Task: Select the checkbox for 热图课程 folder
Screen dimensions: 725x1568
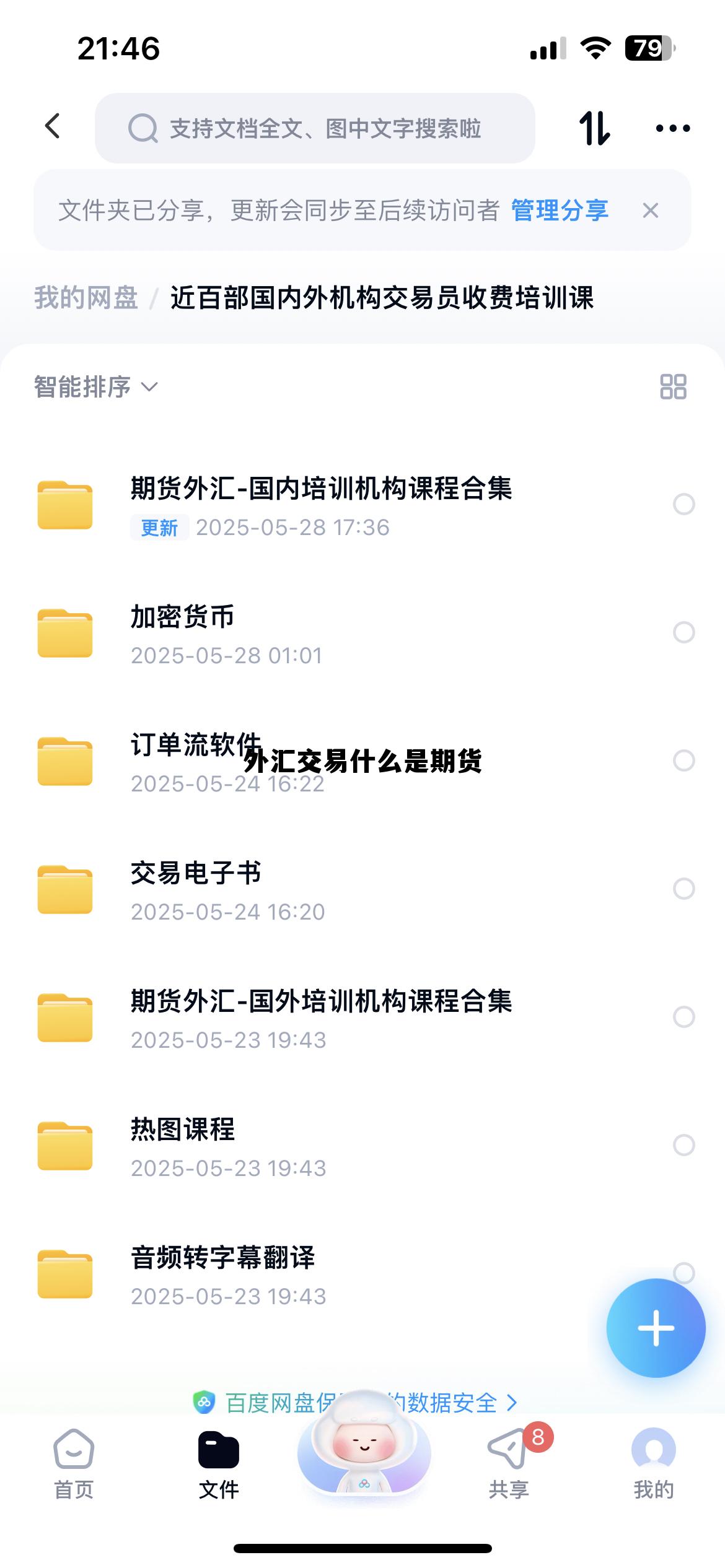Action: coord(684,1145)
